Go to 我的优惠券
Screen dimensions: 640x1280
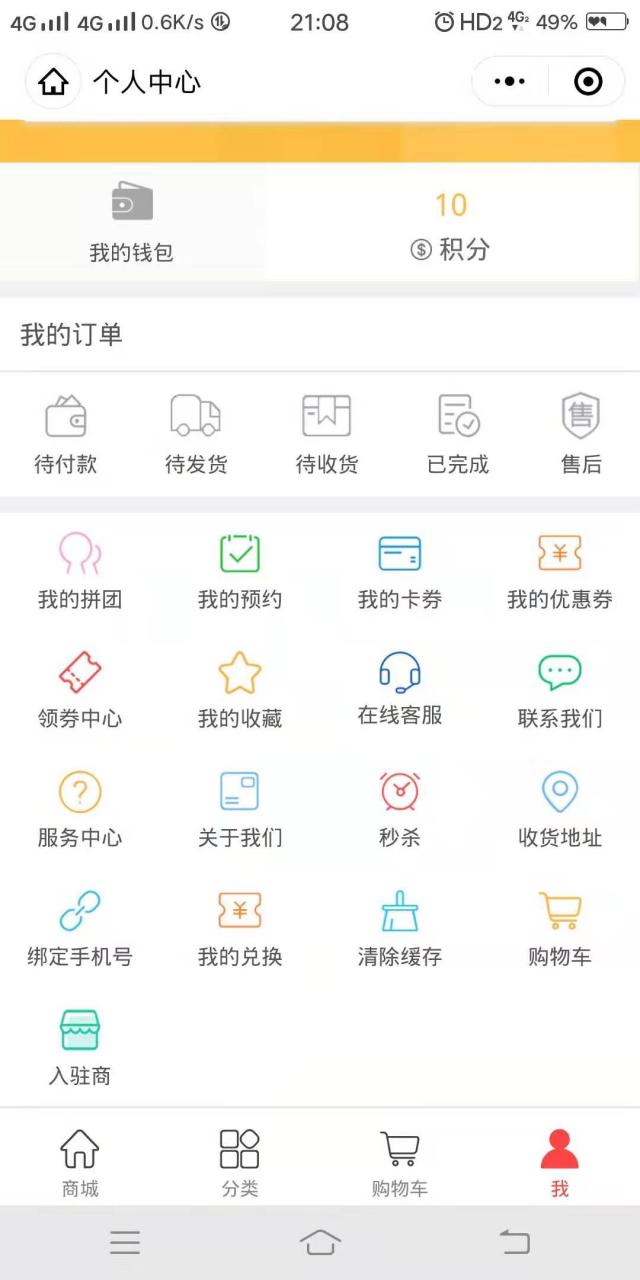click(560, 572)
